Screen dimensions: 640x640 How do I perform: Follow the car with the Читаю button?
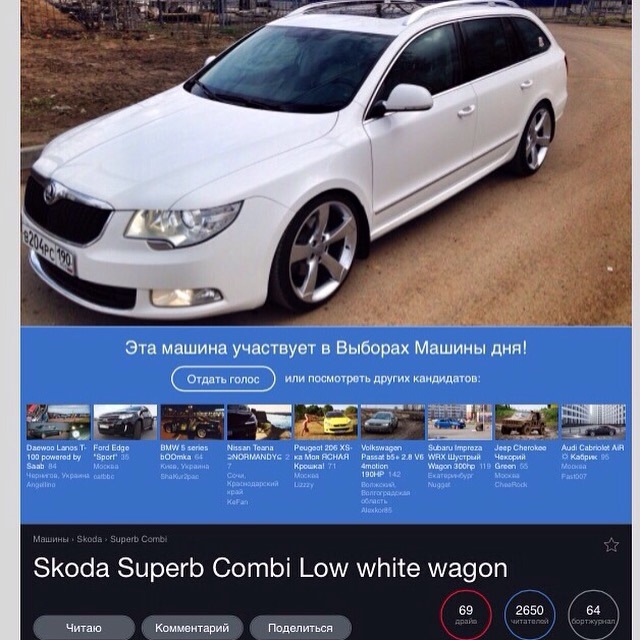84,627
